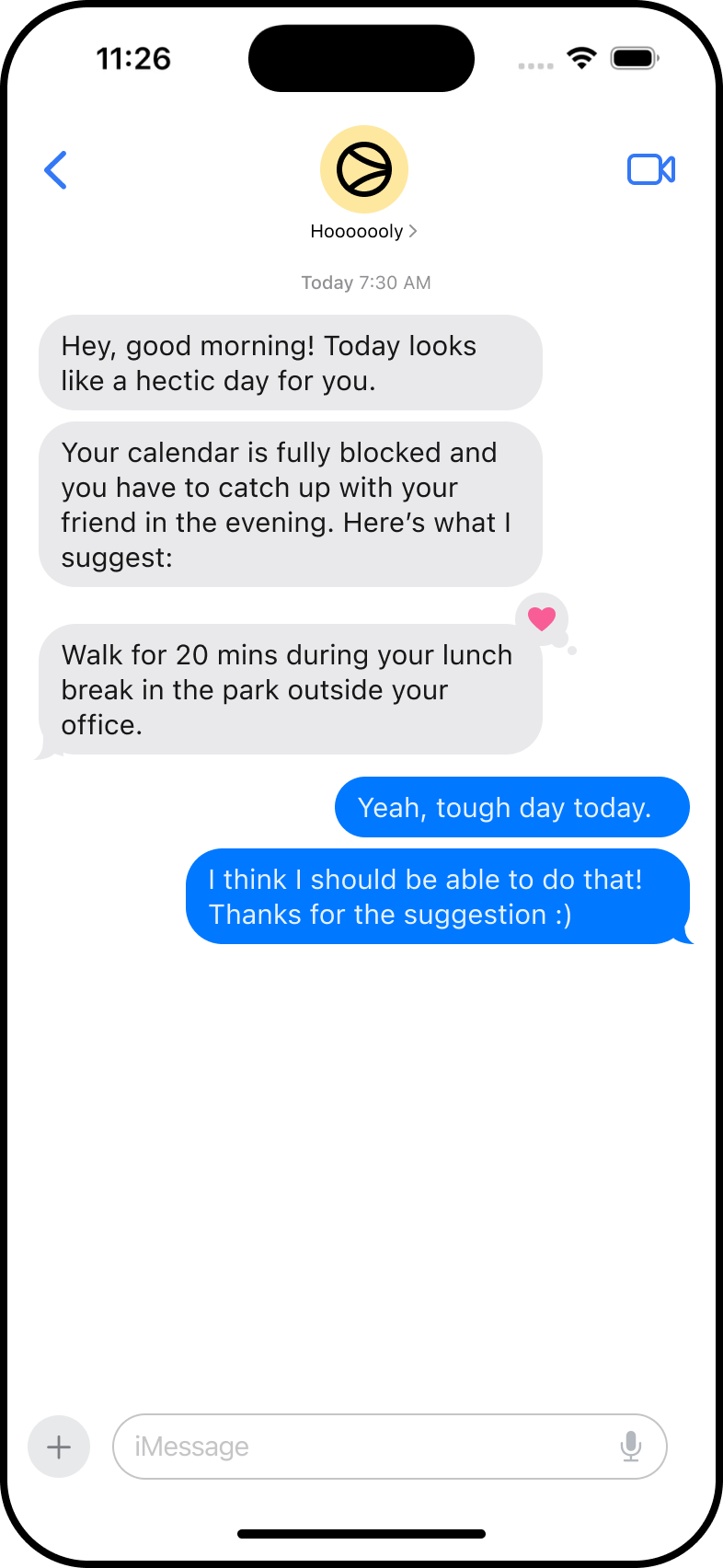Start a video call with Hooooooly

(x=651, y=169)
